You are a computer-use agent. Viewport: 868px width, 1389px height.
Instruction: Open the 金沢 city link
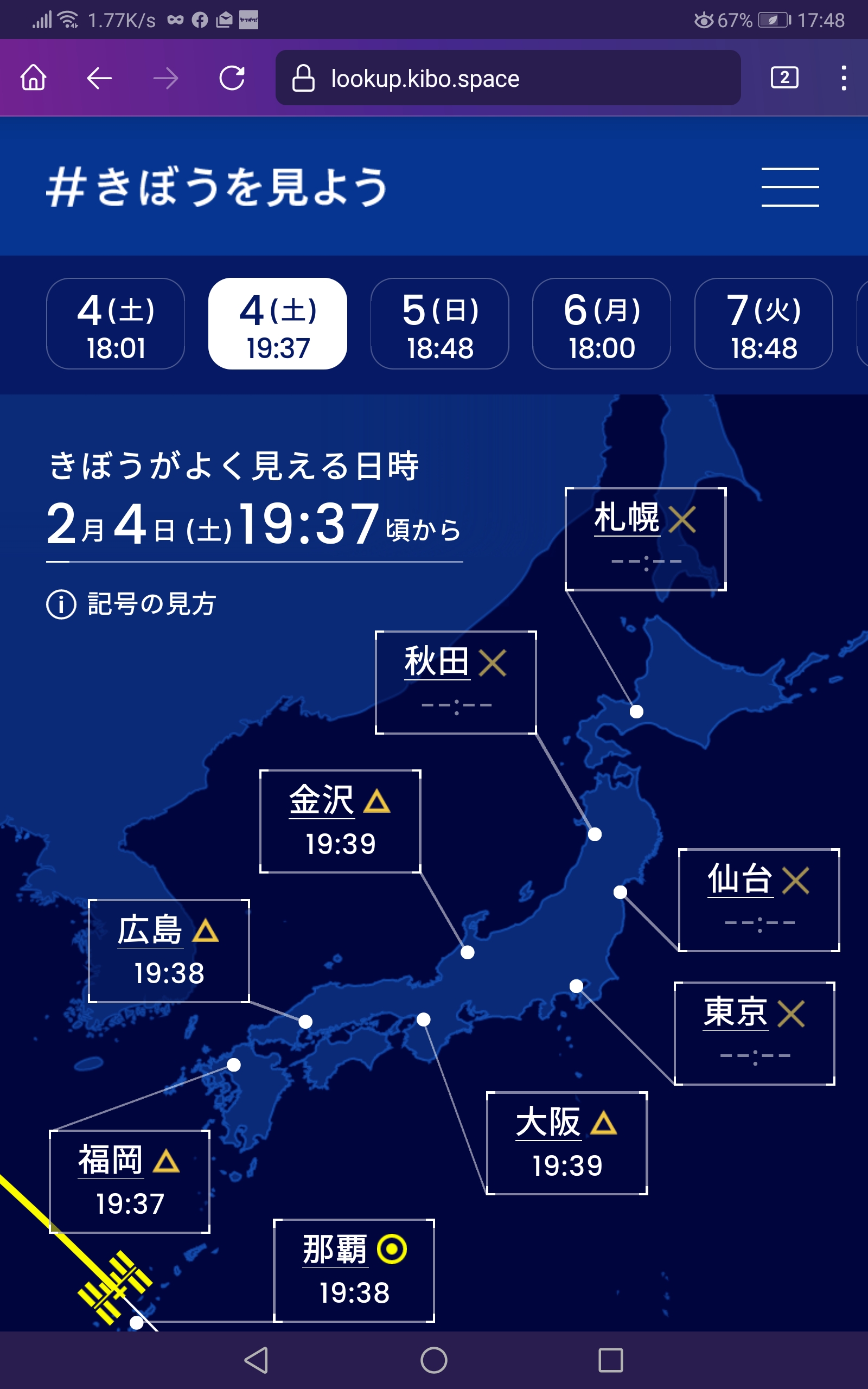[322, 800]
